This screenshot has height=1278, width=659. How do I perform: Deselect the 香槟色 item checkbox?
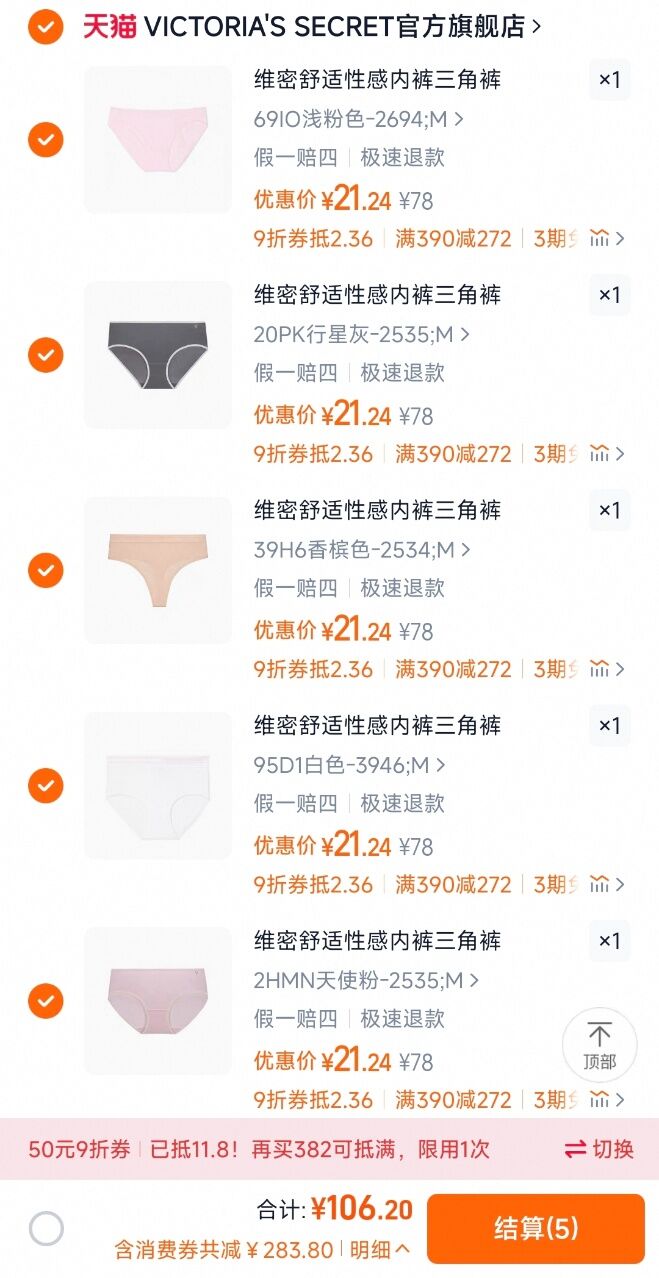point(46,570)
